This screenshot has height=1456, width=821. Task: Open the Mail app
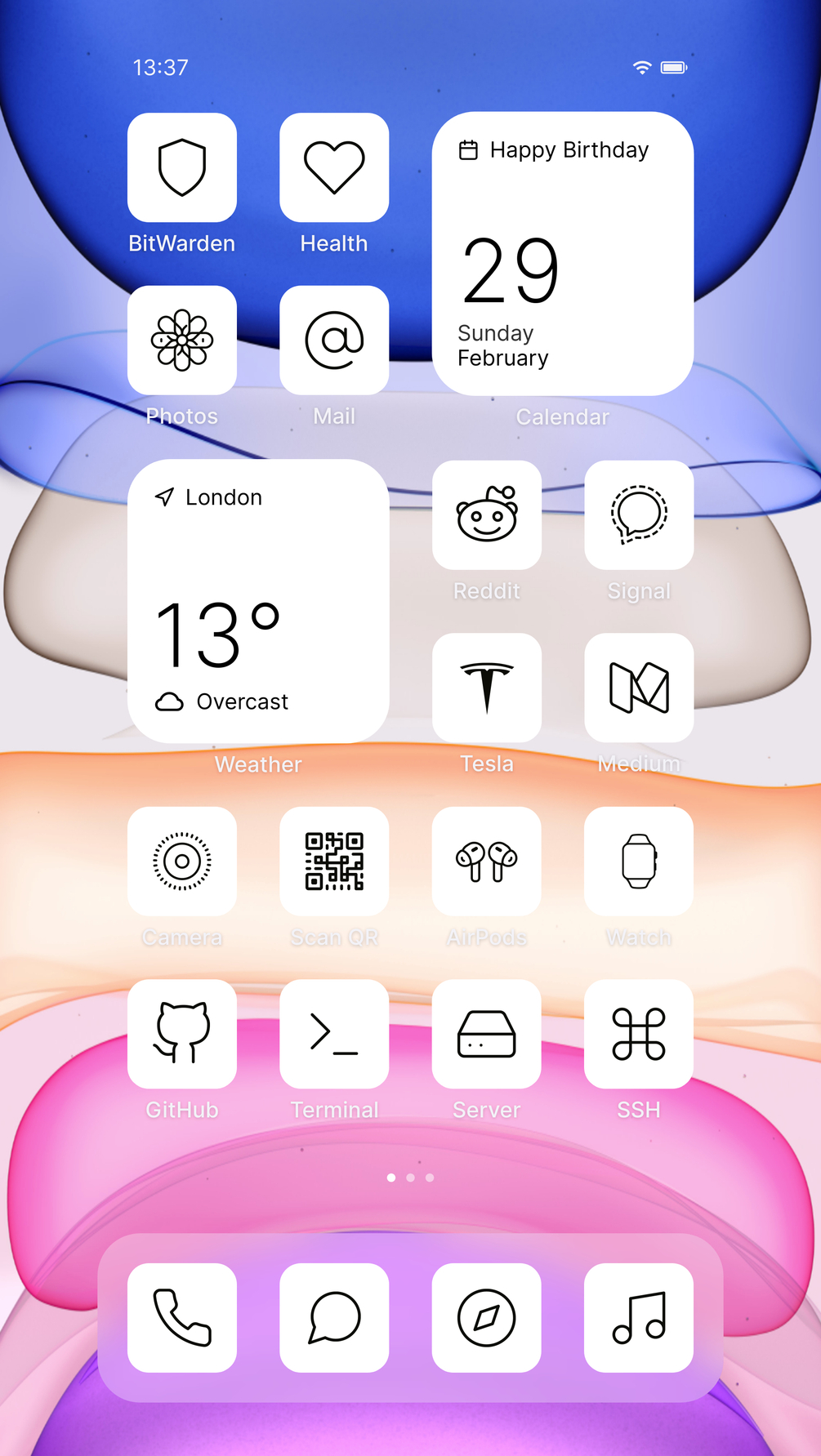tap(334, 341)
